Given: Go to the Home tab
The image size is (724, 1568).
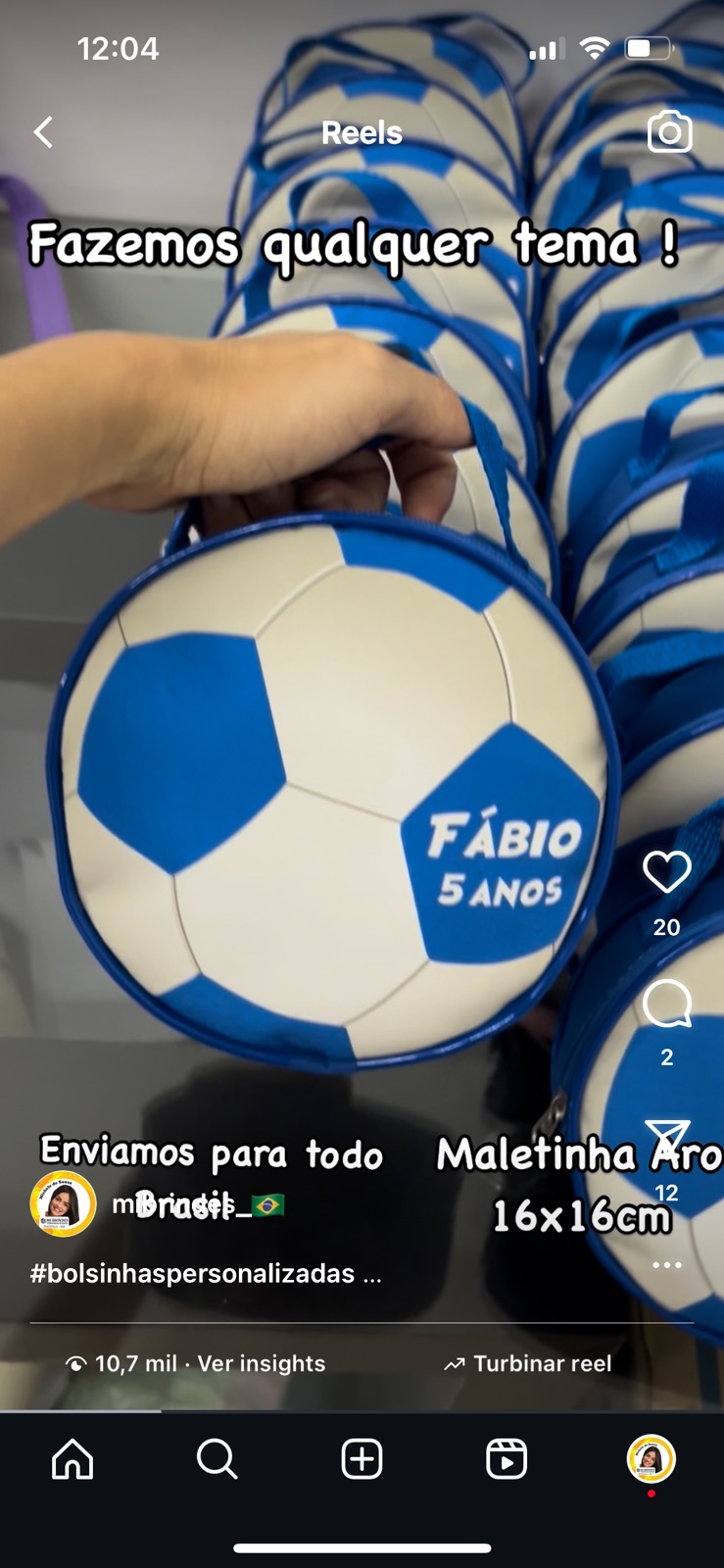Looking at the screenshot, I should click(x=72, y=1459).
